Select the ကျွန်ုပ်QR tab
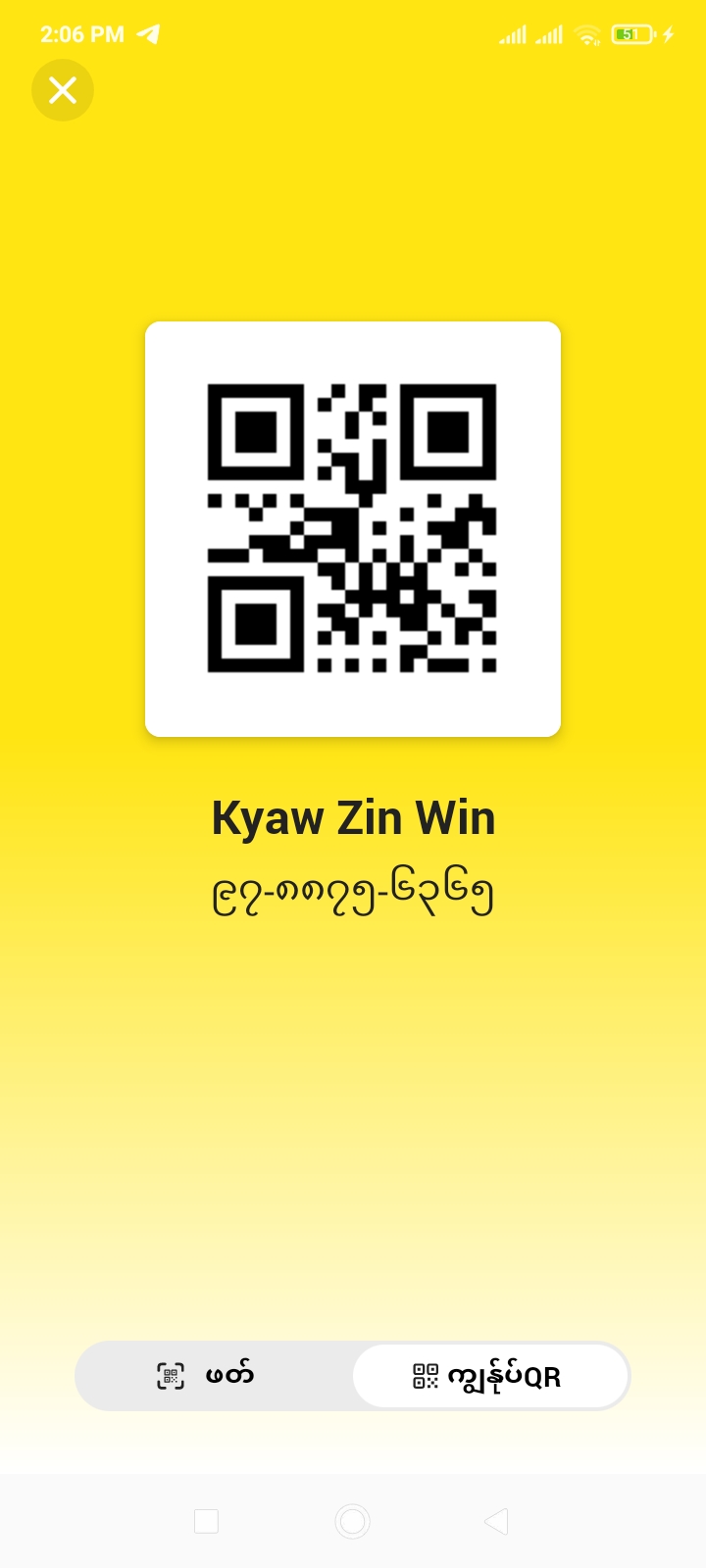 pos(490,1376)
